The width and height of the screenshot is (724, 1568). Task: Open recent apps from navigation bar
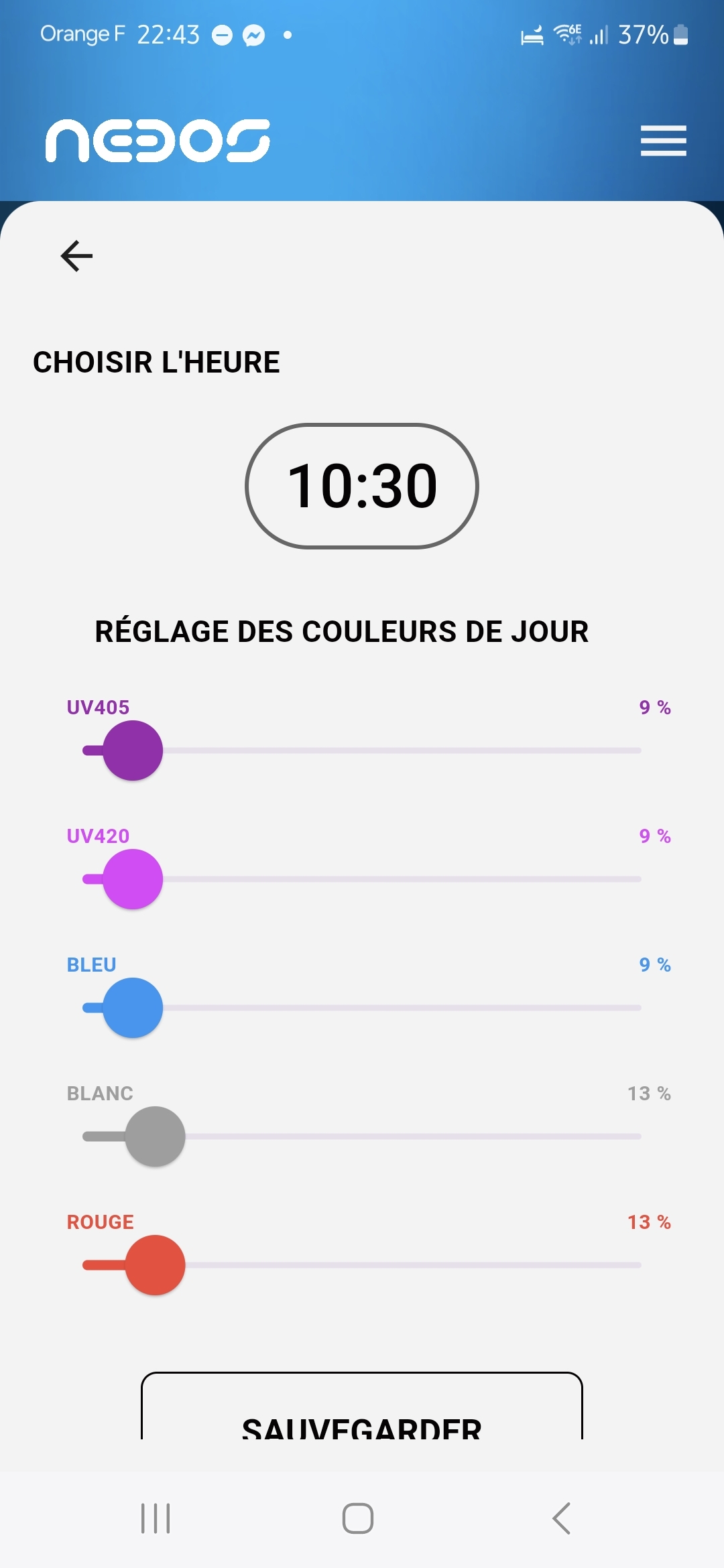click(156, 1518)
